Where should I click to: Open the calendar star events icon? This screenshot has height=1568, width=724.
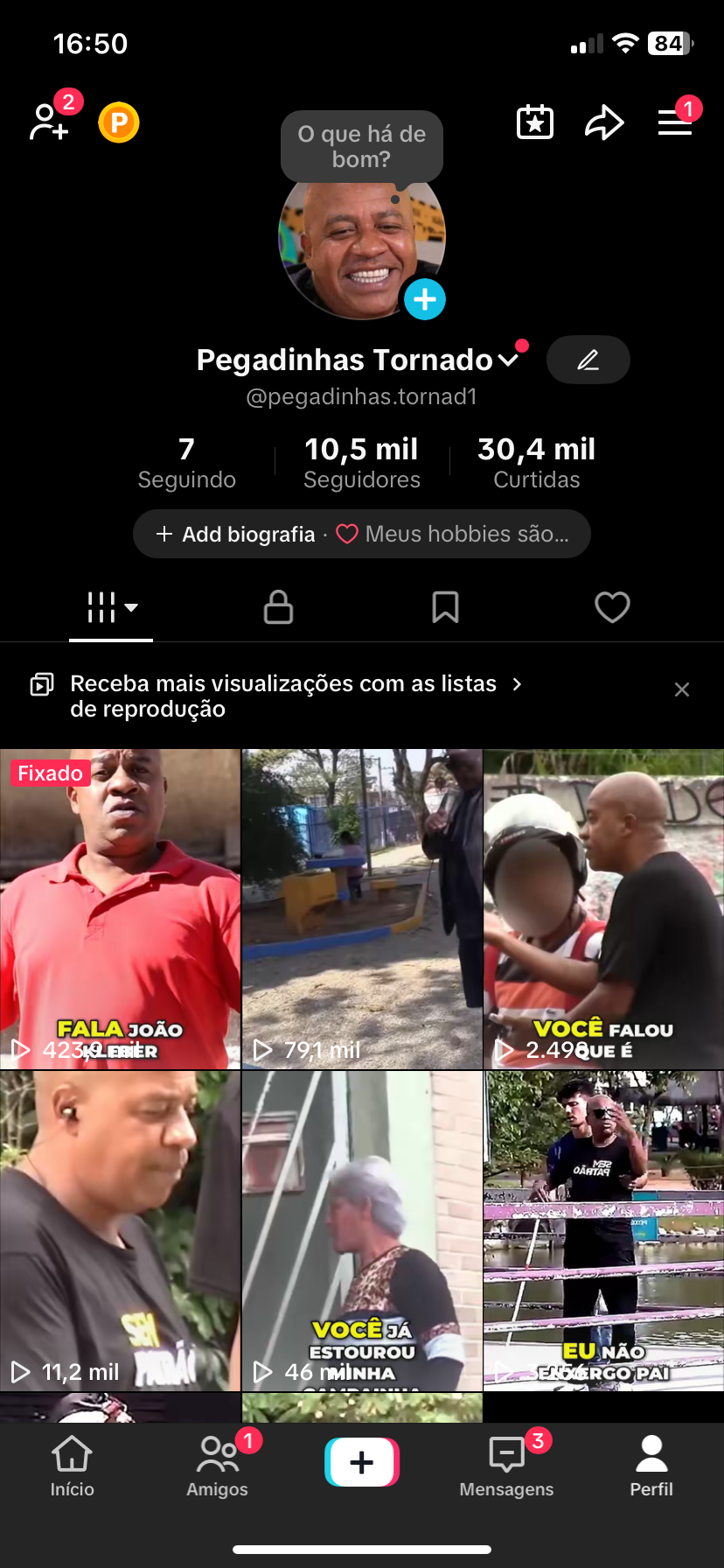coord(535,122)
